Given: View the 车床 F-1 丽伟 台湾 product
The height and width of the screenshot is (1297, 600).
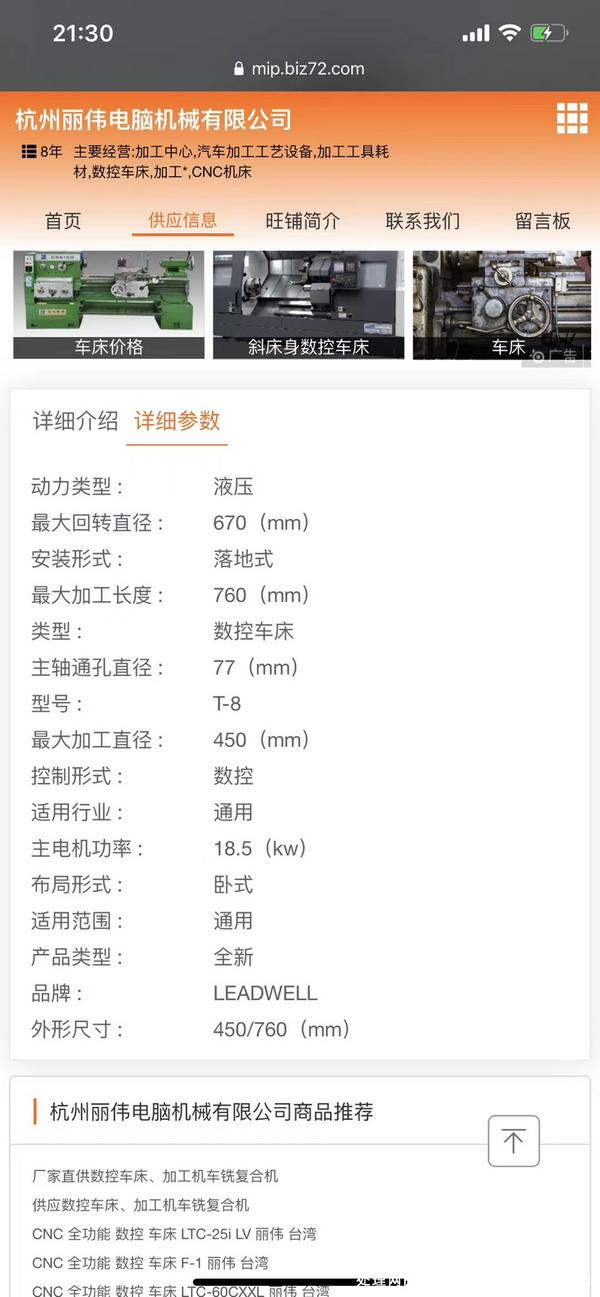Looking at the screenshot, I should [150, 1262].
